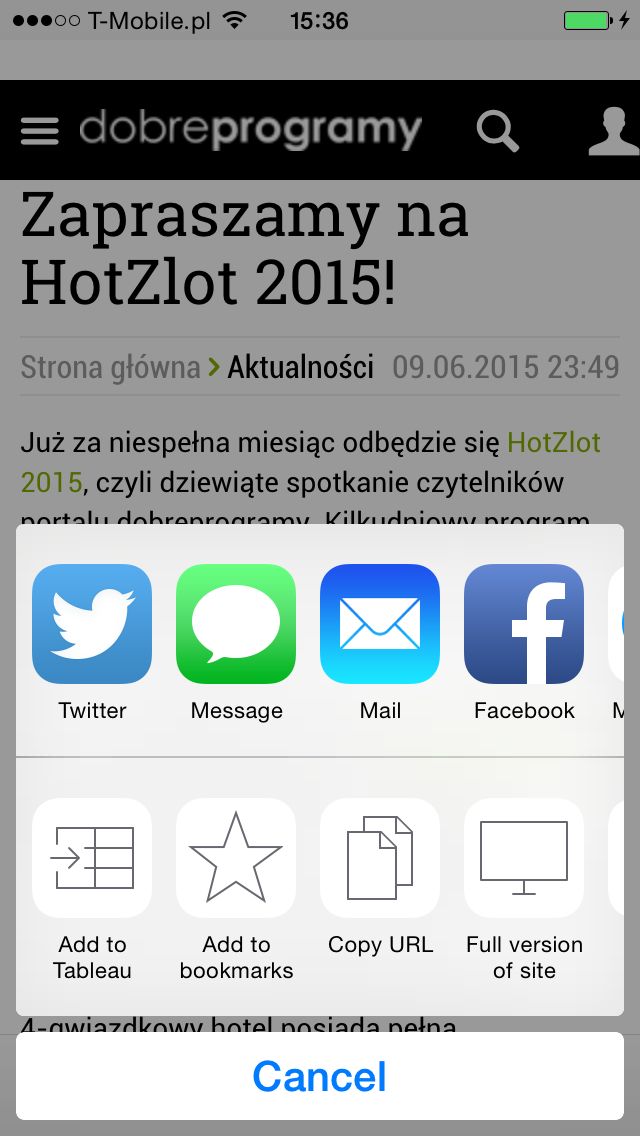Request the full version of site
This screenshot has height=1136, width=640.
523,858
